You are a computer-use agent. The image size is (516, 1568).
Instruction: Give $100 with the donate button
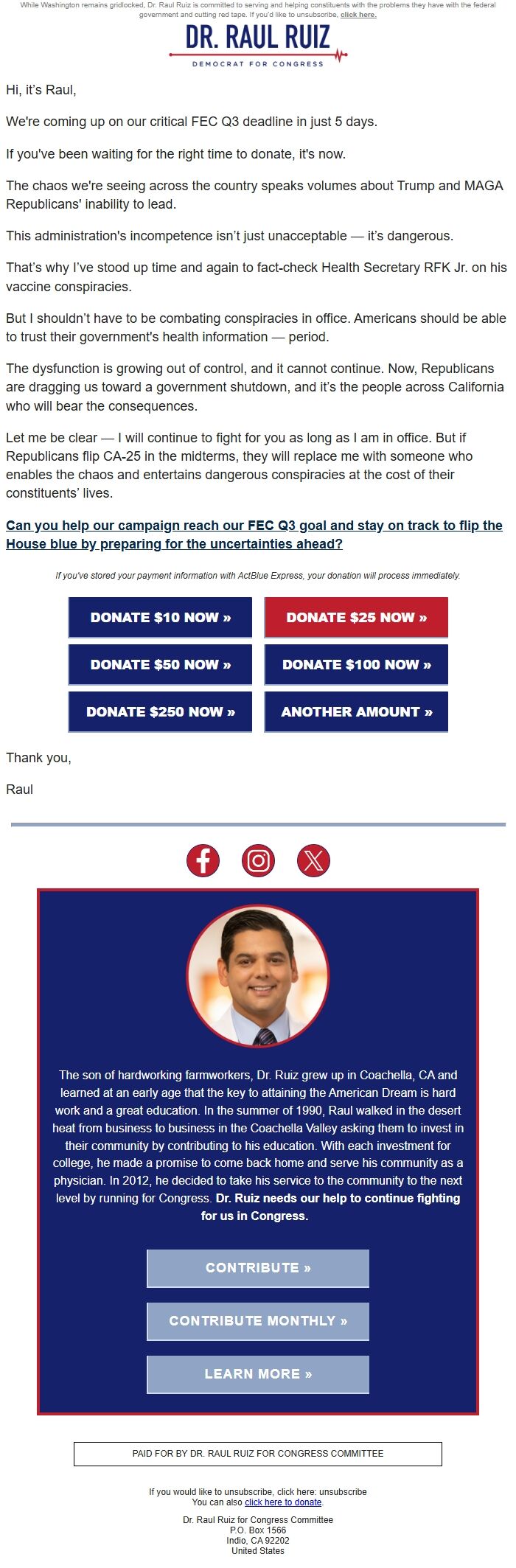tap(356, 665)
